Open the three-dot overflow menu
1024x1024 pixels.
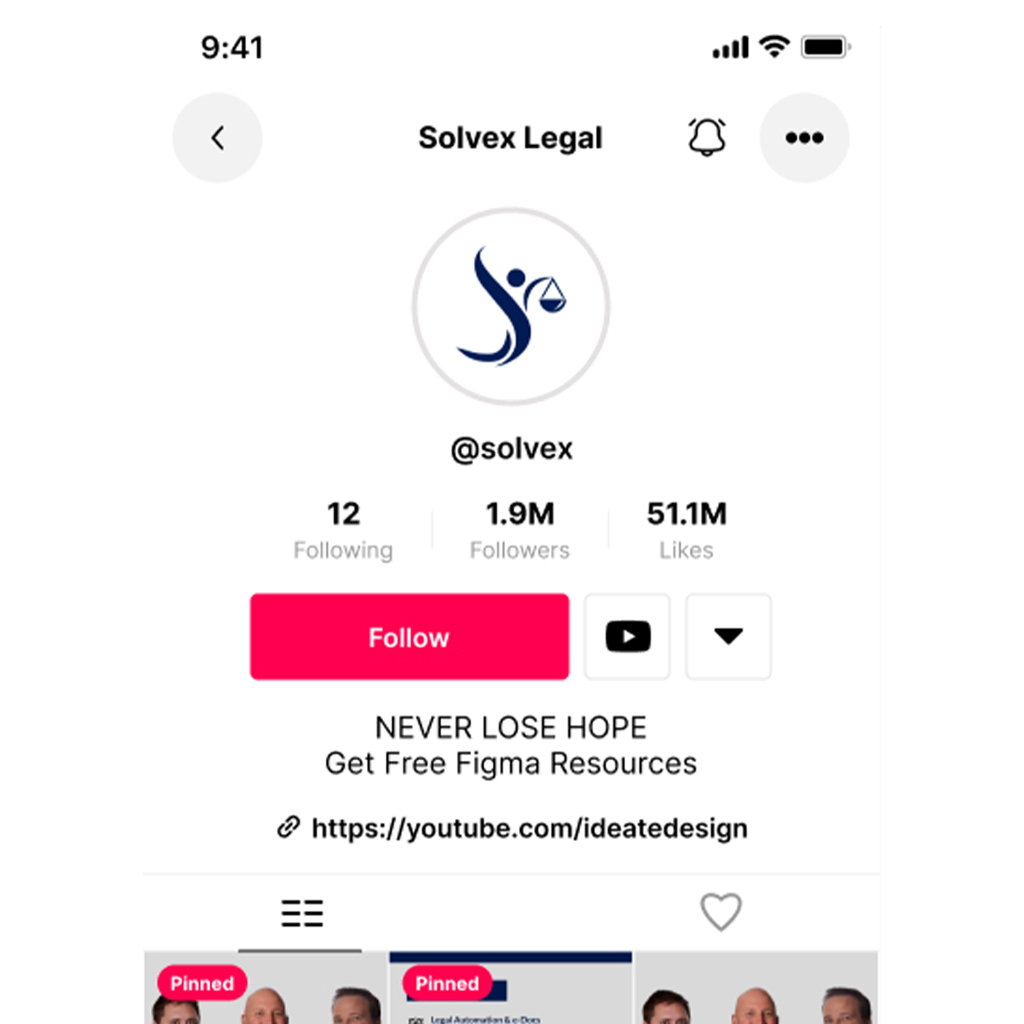(804, 138)
